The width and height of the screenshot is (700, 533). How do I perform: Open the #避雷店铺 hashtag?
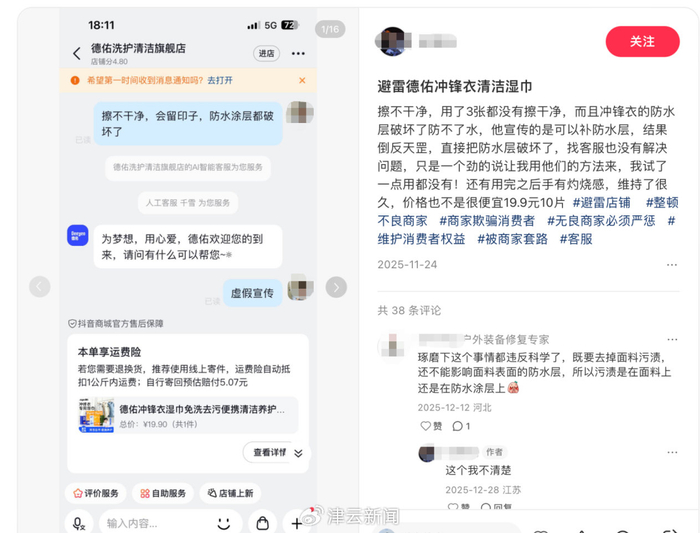coord(601,203)
